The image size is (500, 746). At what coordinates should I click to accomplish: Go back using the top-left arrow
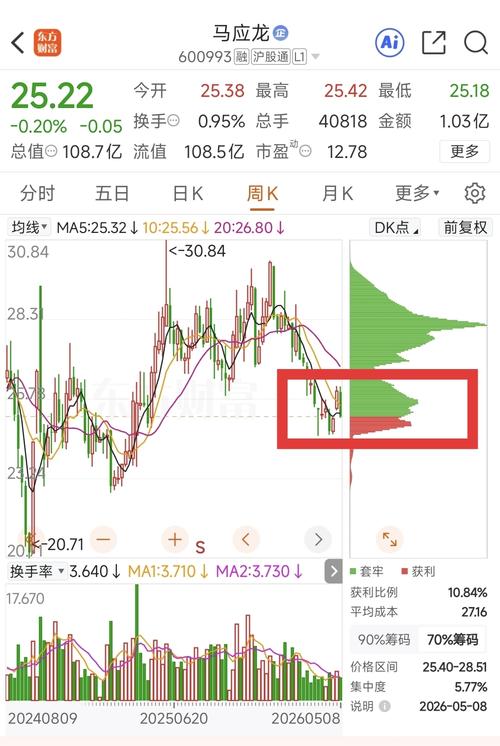(x=18, y=43)
